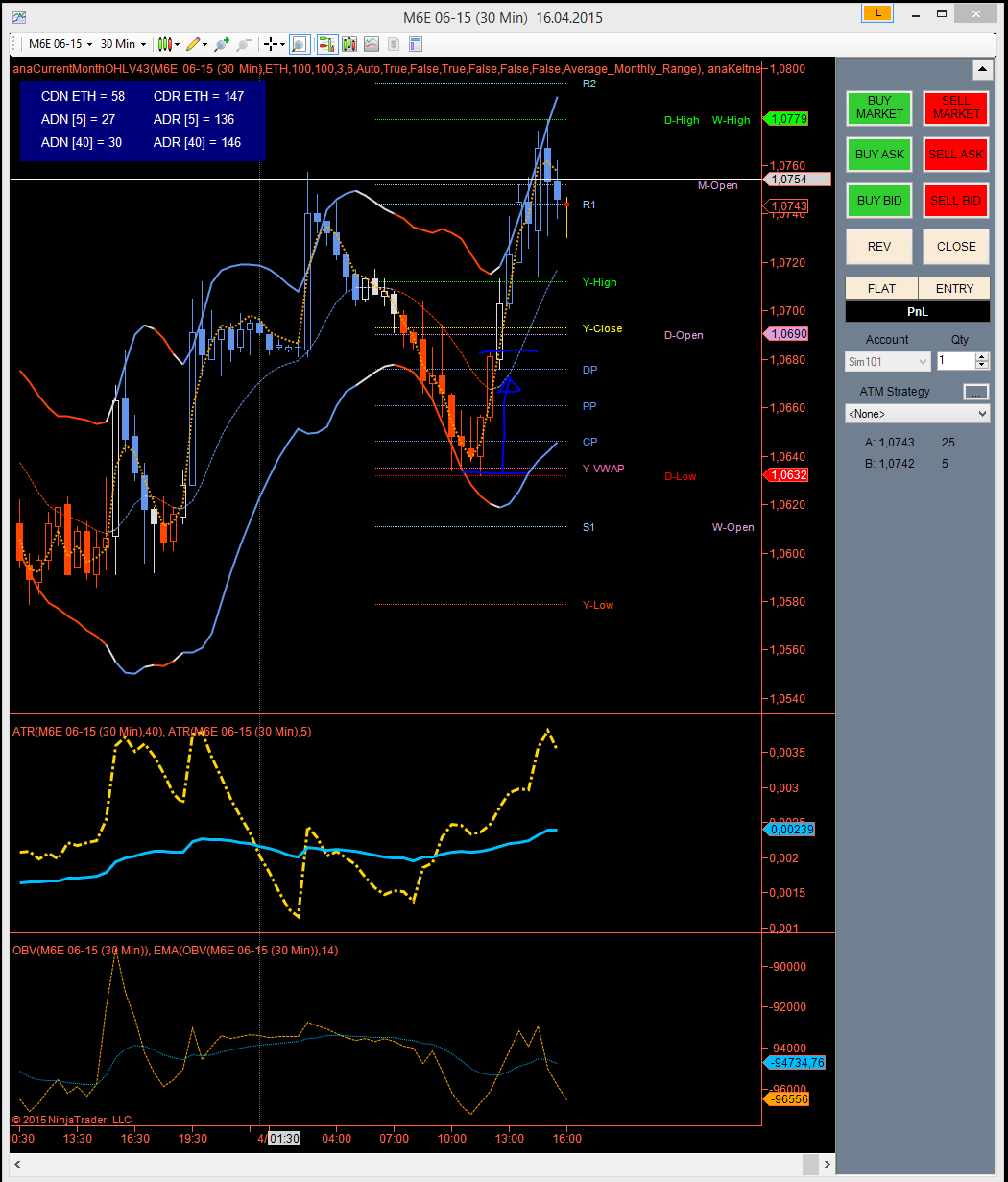
Task: Close the position with CLOSE button
Action: [956, 247]
